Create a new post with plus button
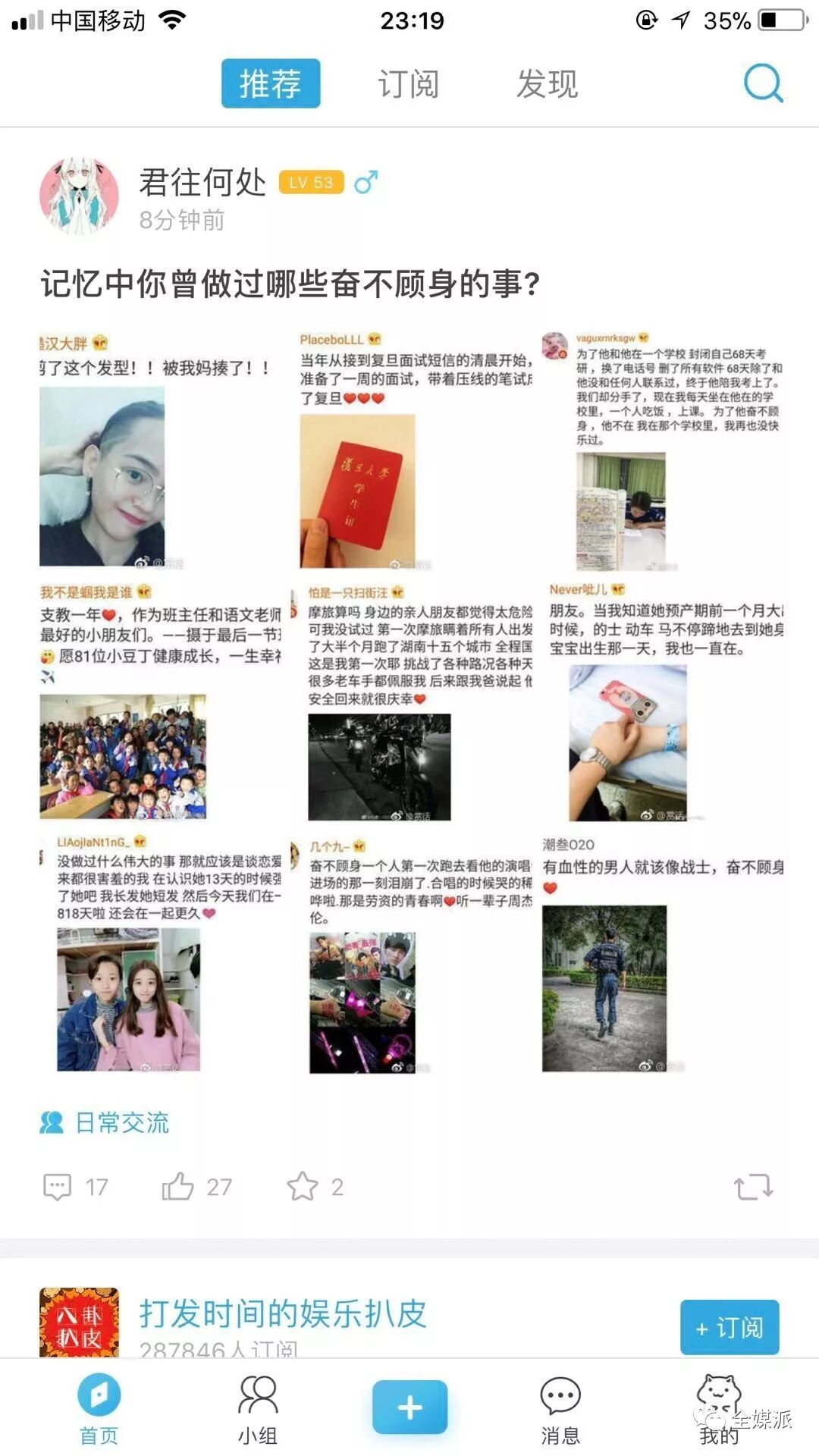This screenshot has width=819, height=1456. tap(409, 1407)
